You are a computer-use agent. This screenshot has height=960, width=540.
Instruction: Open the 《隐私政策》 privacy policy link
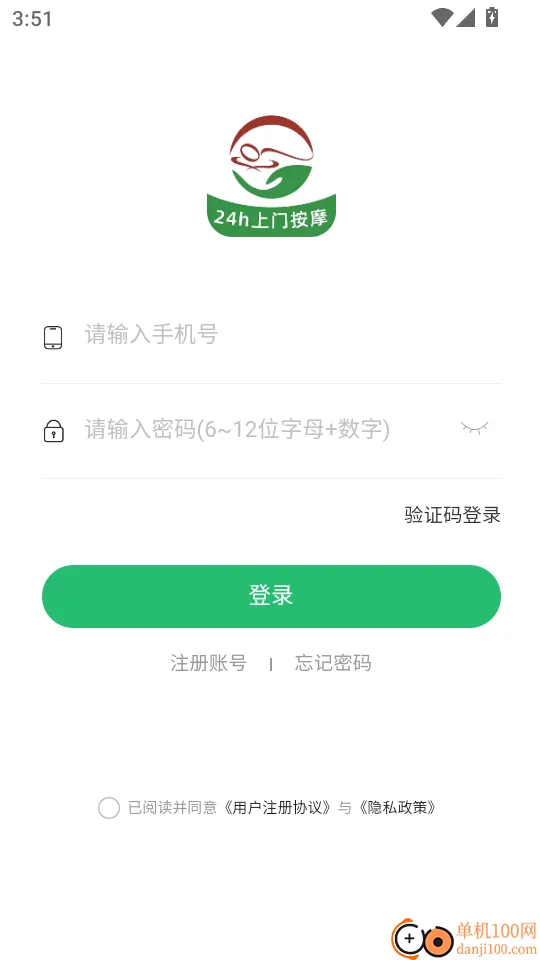(397, 808)
